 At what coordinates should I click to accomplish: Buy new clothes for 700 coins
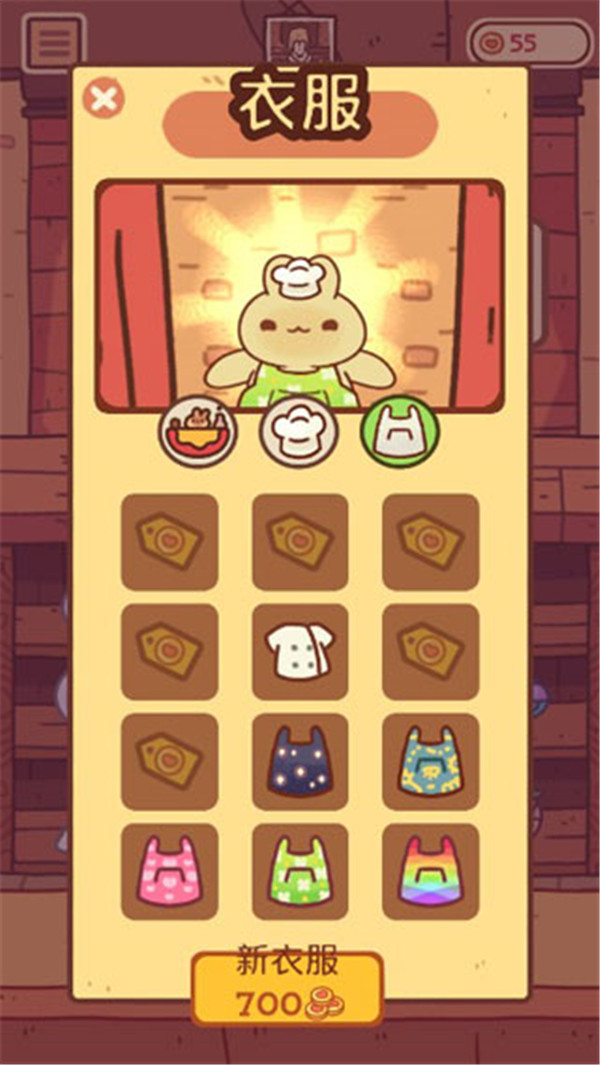click(x=288, y=987)
